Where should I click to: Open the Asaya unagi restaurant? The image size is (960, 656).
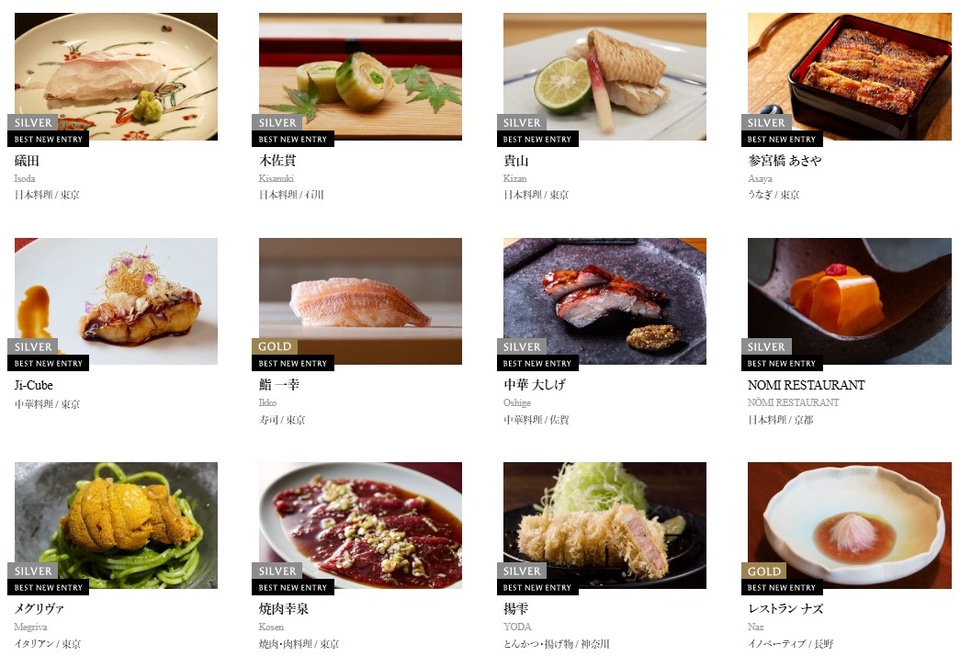849,77
